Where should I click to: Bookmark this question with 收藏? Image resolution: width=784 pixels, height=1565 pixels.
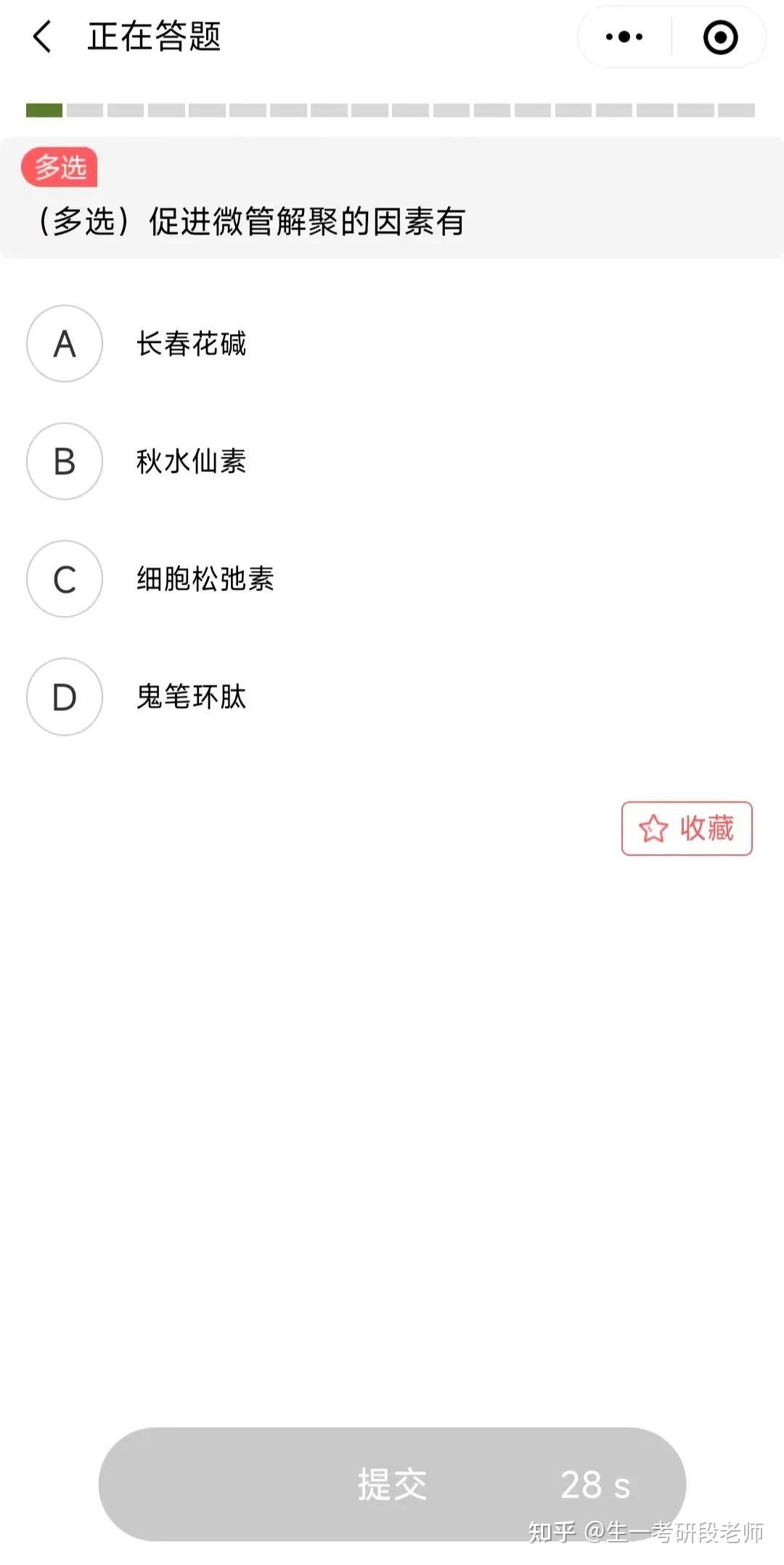pos(687,829)
